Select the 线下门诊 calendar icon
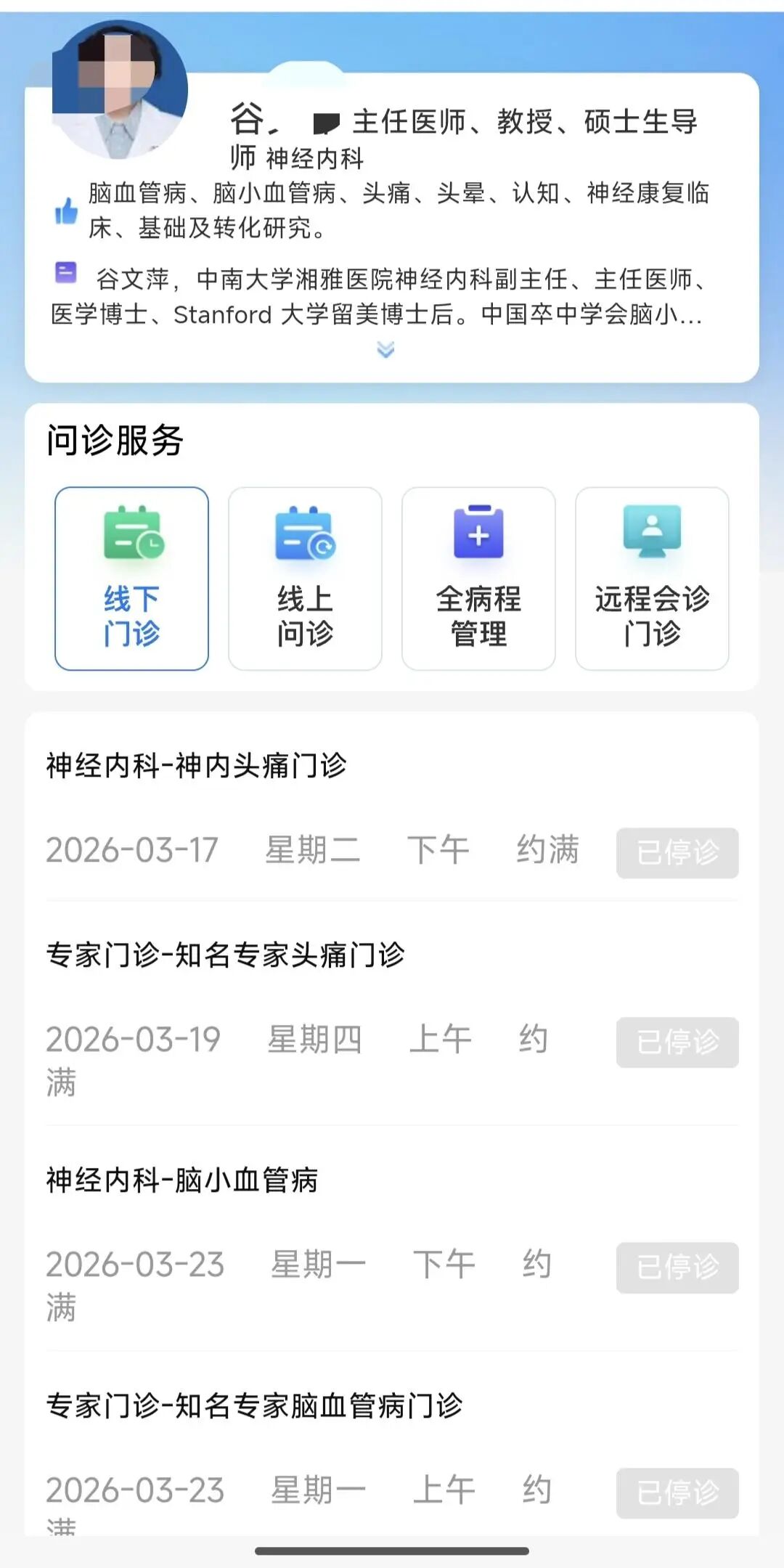 pos(131,539)
